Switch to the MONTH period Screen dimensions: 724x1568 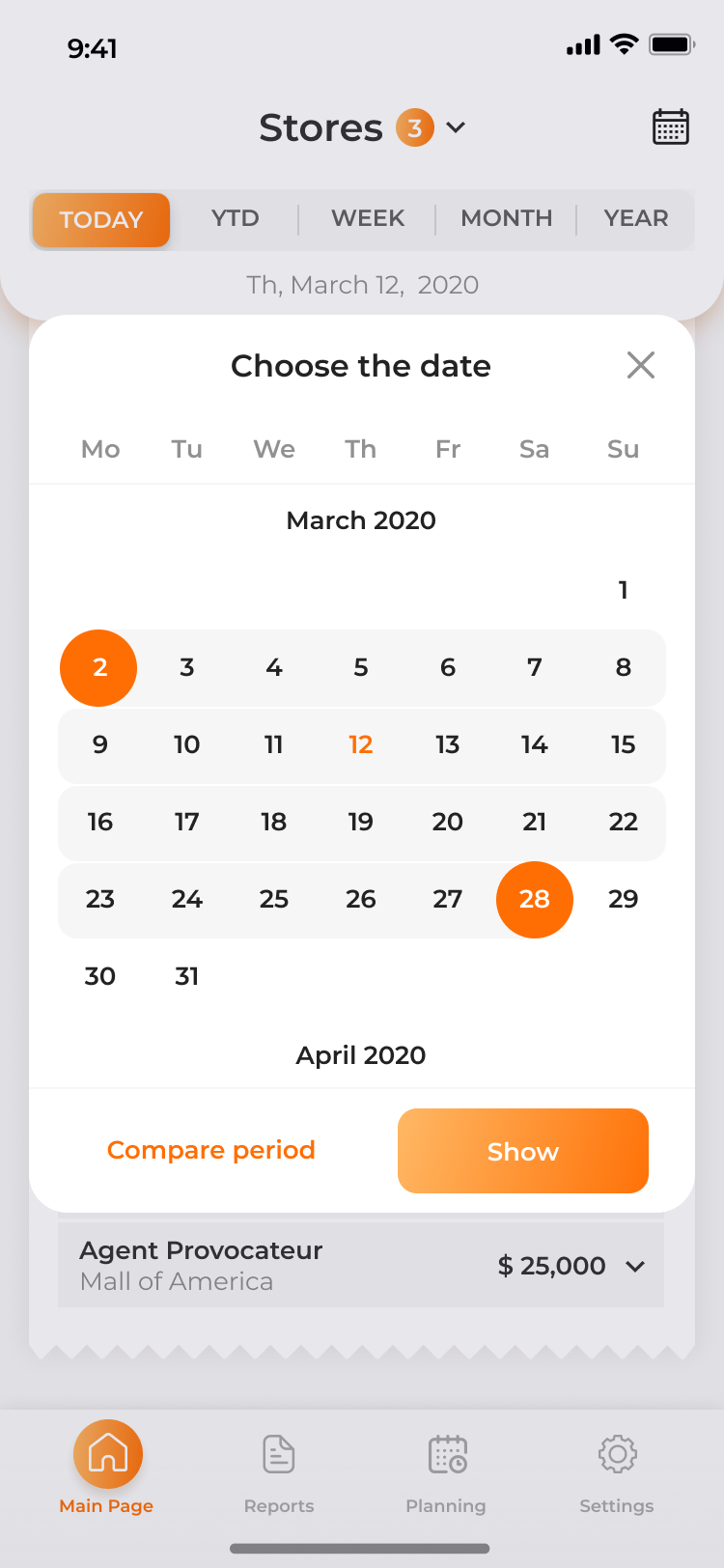coord(507,218)
